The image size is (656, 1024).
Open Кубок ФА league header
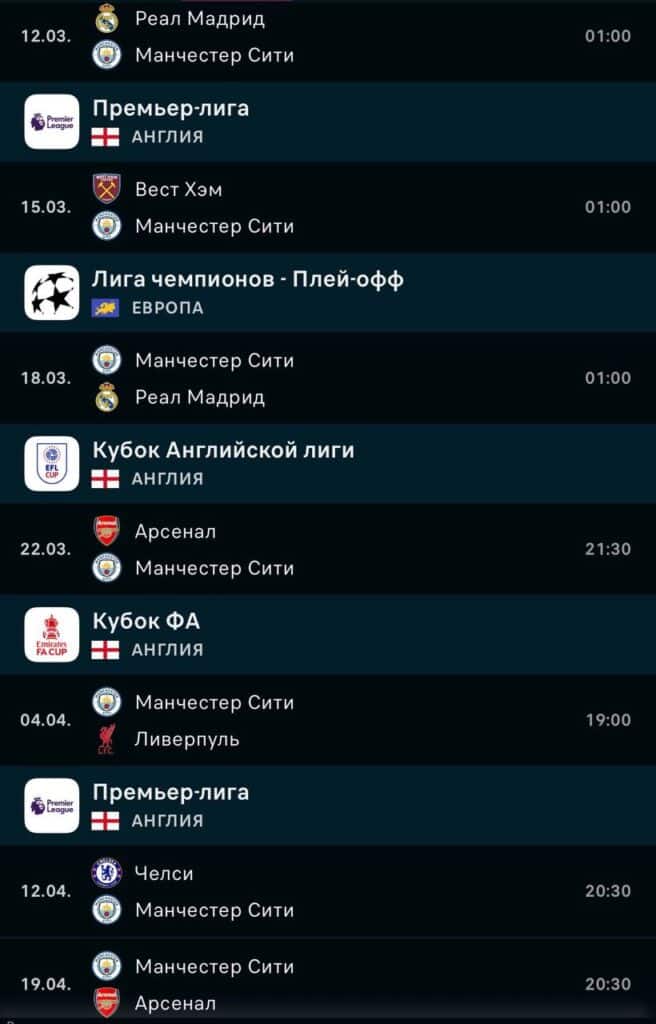(328, 635)
